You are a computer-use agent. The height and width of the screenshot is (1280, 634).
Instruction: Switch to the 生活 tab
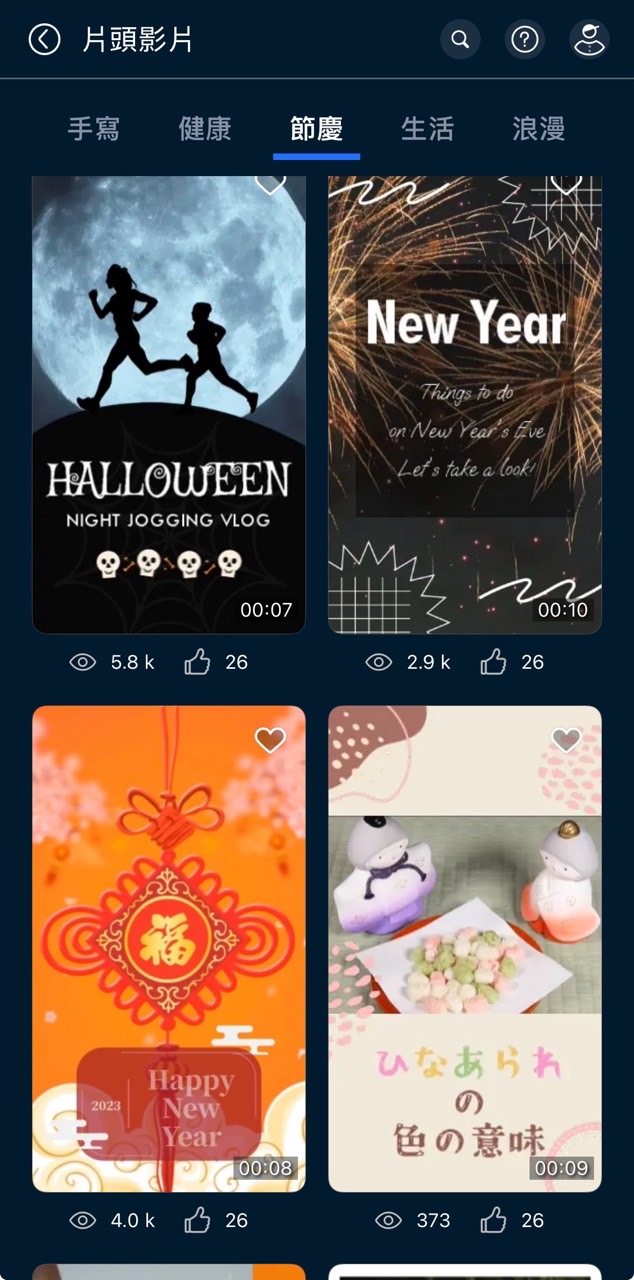(x=427, y=129)
